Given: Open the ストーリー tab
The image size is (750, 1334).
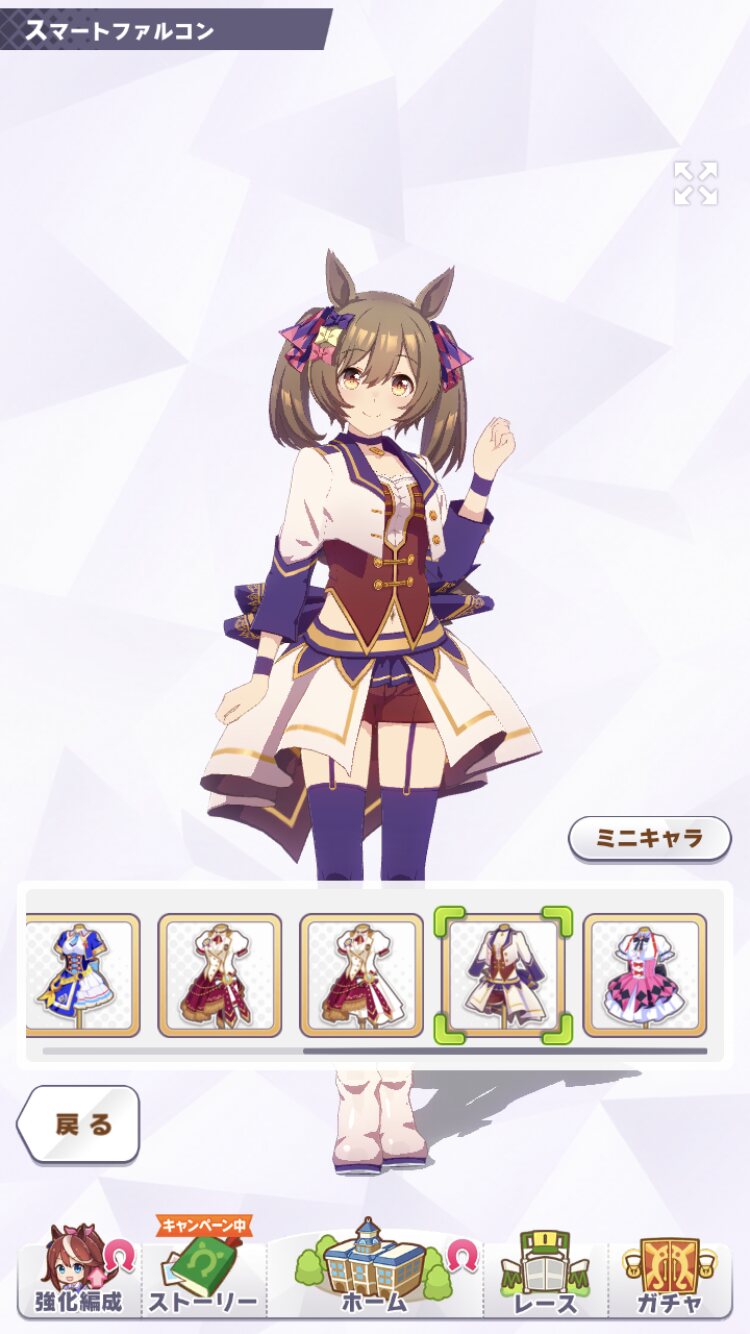Looking at the screenshot, I should (x=203, y=1268).
